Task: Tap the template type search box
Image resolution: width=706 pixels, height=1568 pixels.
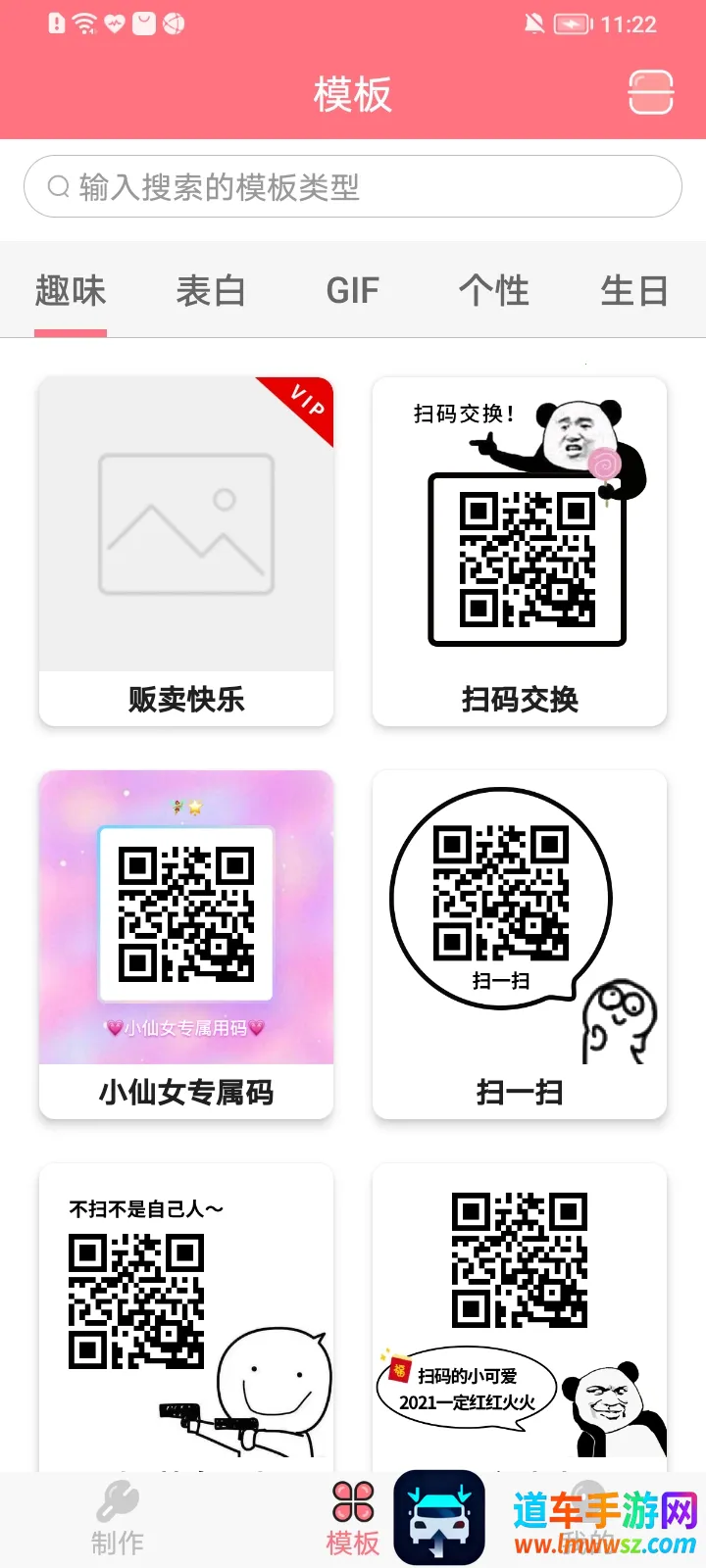Action: coord(353,186)
